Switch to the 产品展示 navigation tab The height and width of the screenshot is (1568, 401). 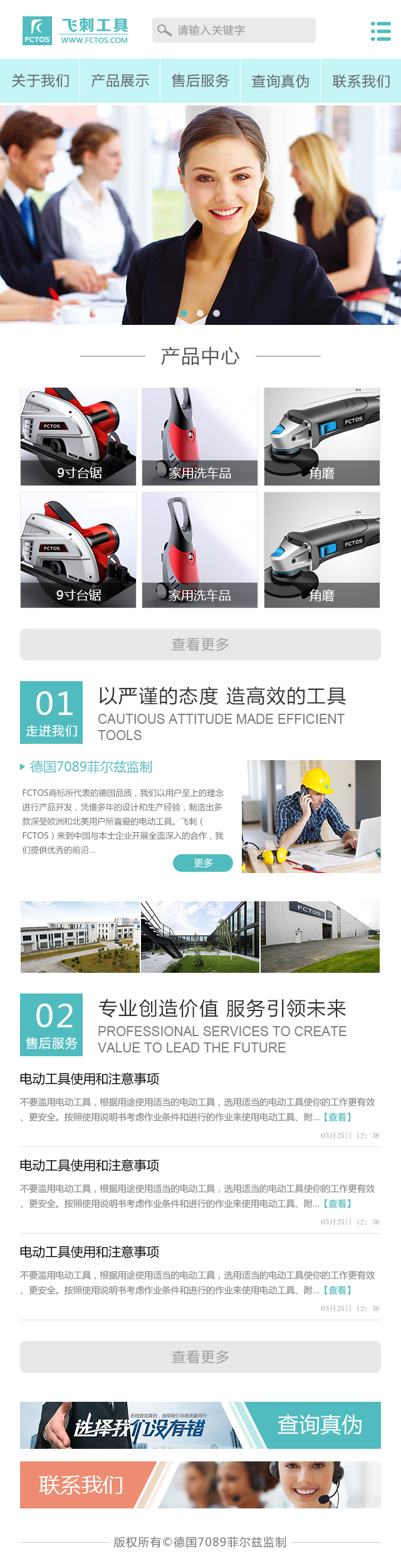click(x=120, y=81)
